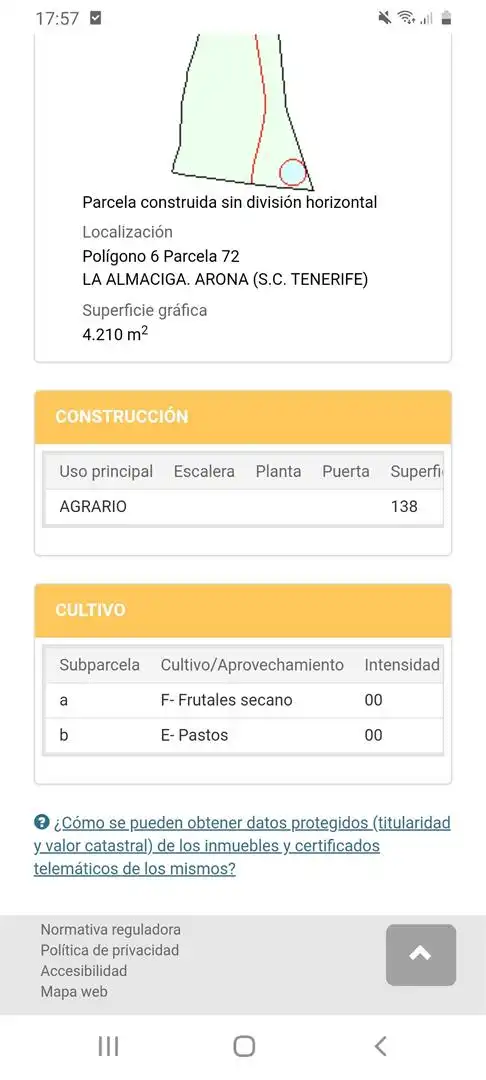Open the recent apps view

tap(108, 1046)
